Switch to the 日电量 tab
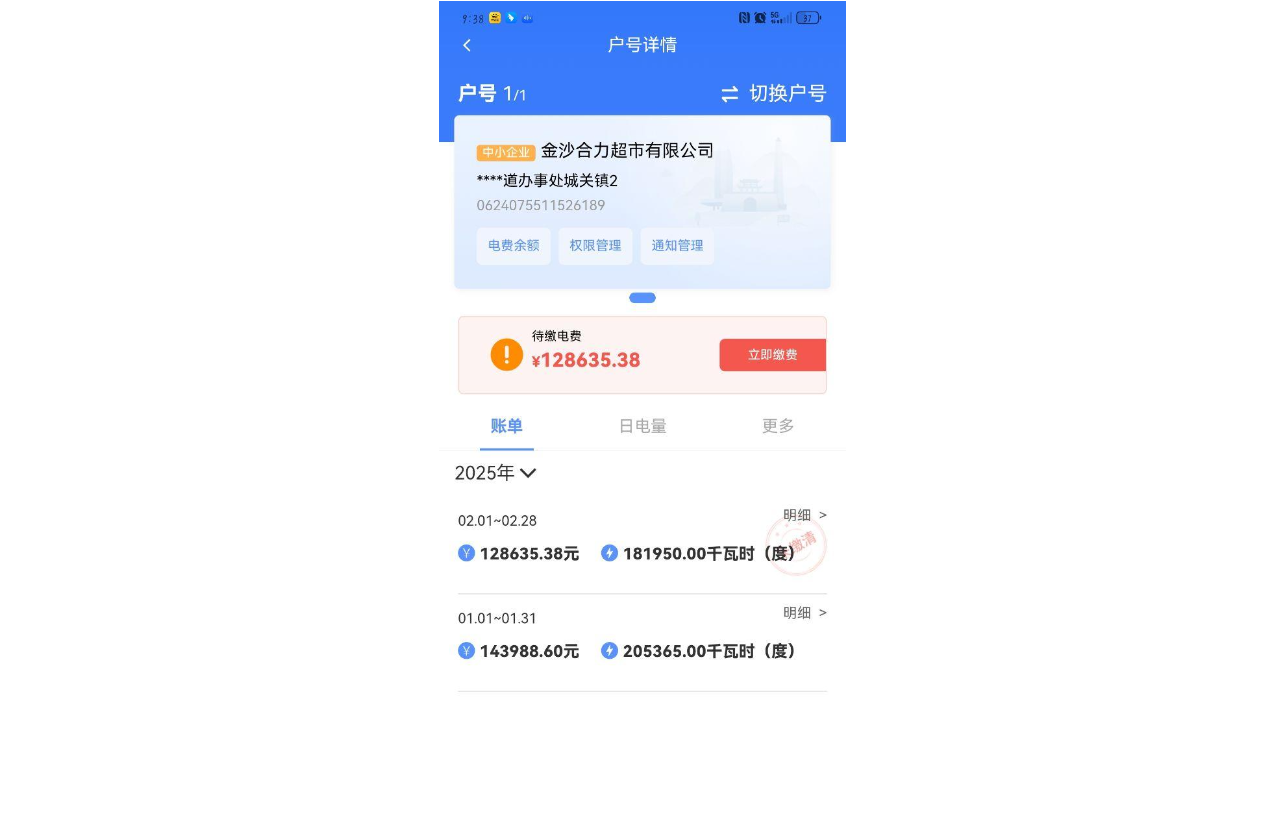The width and height of the screenshot is (1285, 832). click(642, 426)
